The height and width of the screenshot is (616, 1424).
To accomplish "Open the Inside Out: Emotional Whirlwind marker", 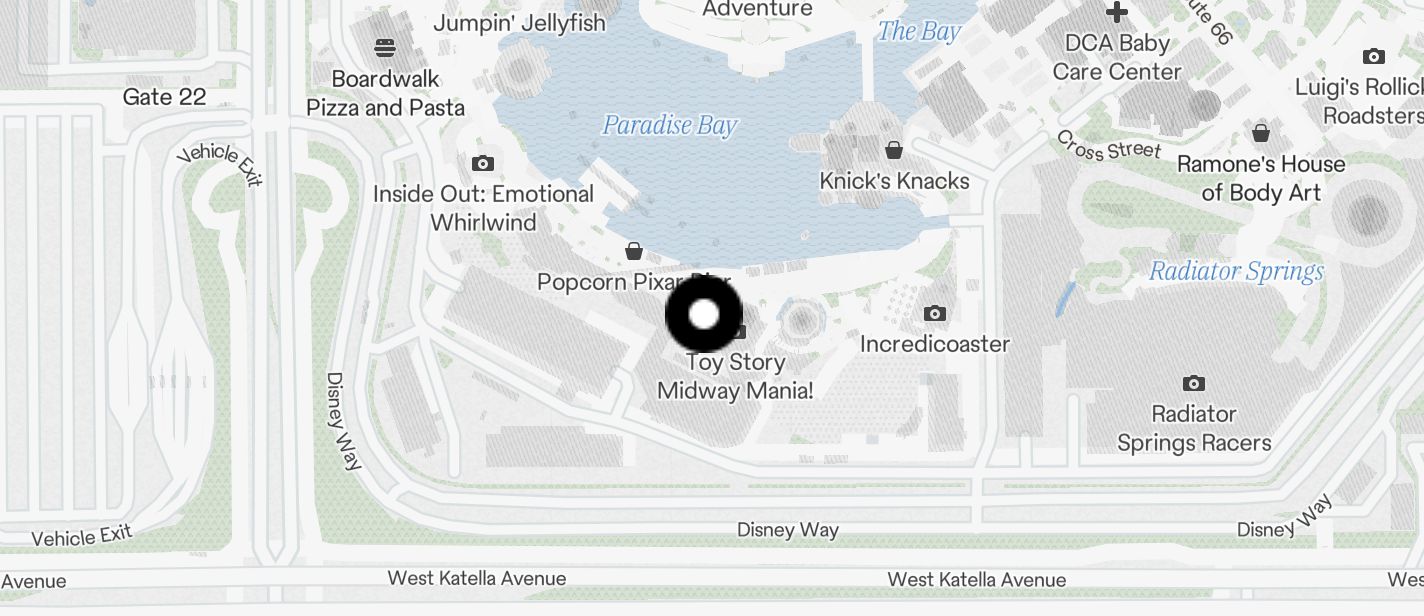I will point(483,163).
